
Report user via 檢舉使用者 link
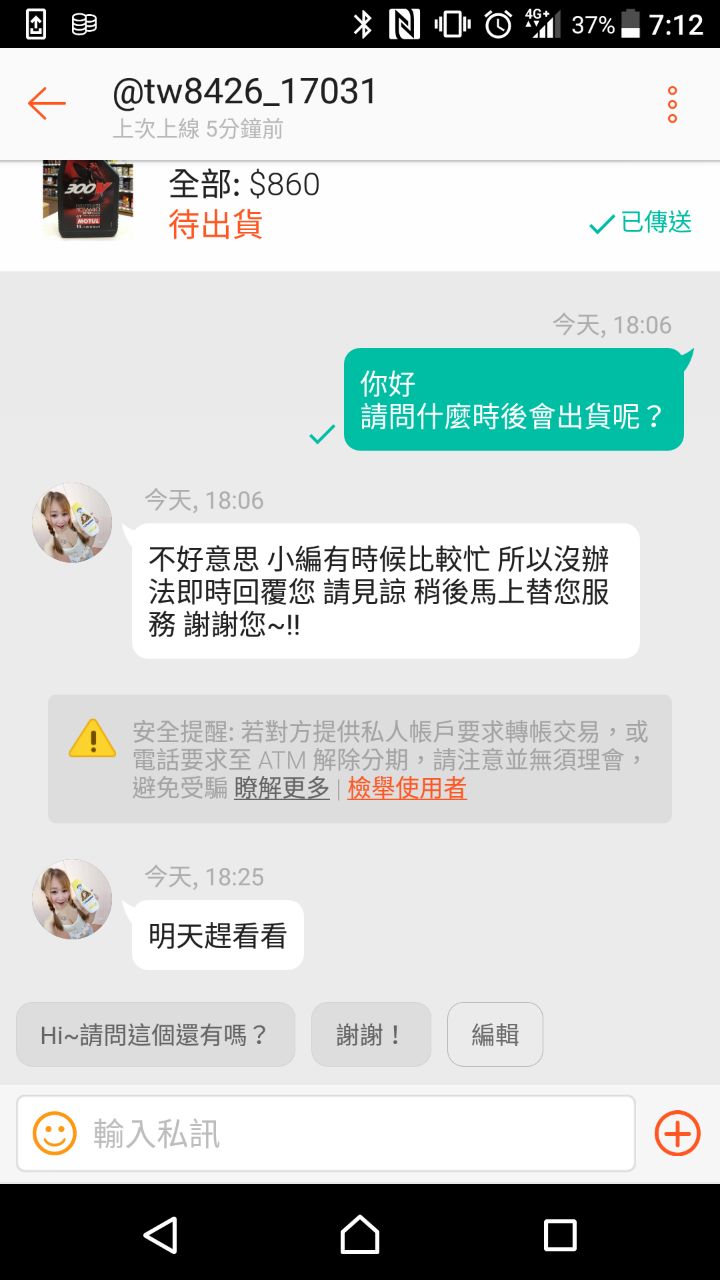click(407, 788)
